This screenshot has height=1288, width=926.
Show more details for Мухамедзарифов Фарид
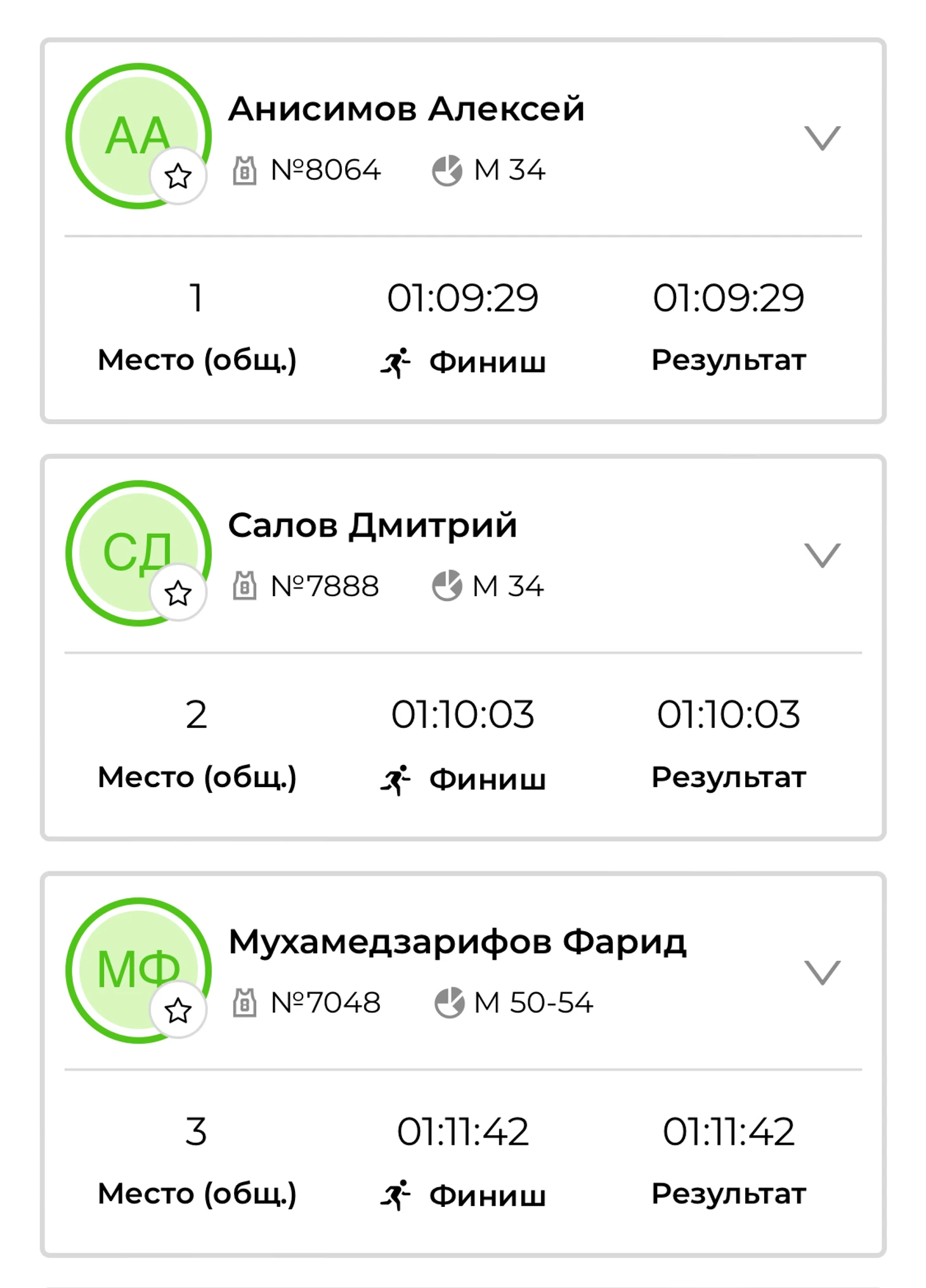click(822, 973)
